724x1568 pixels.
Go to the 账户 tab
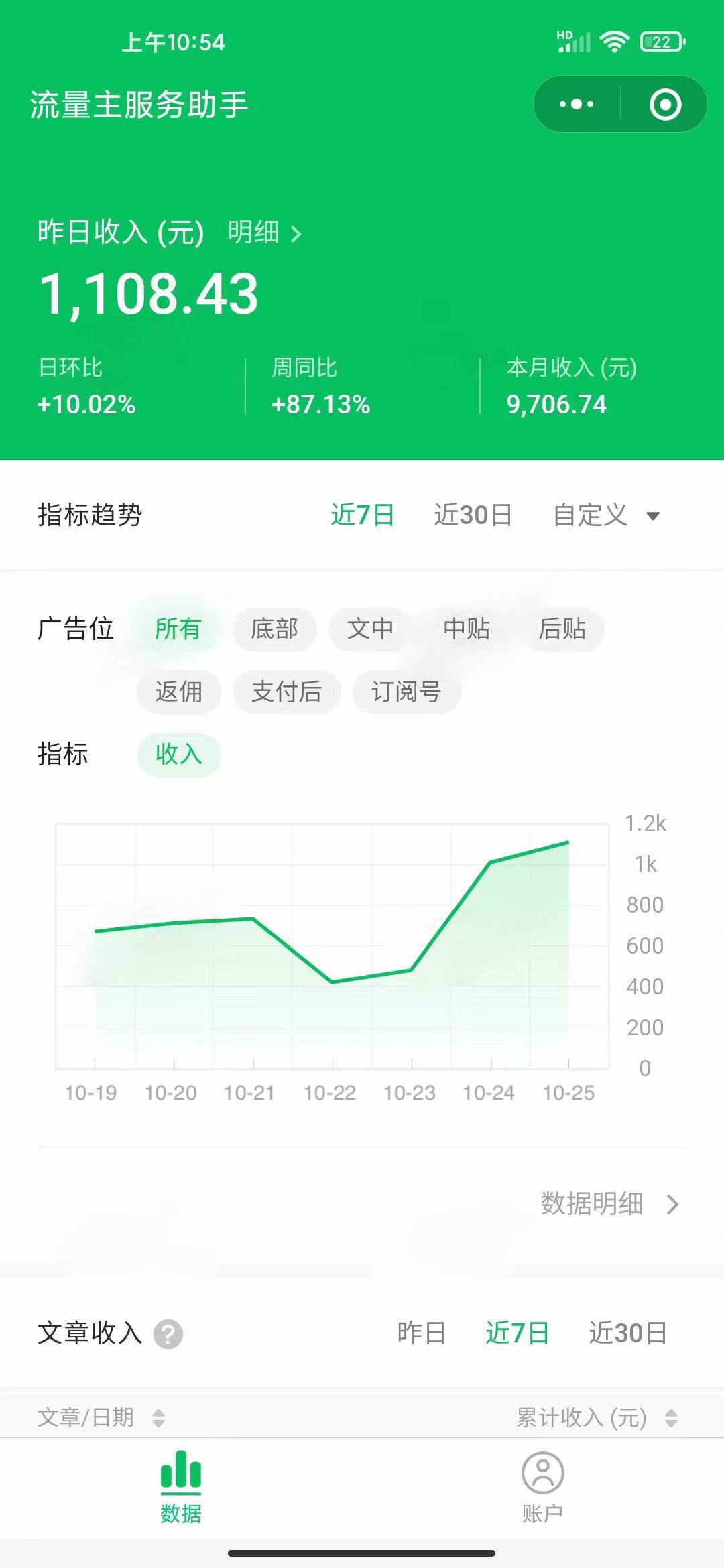coord(542,1488)
